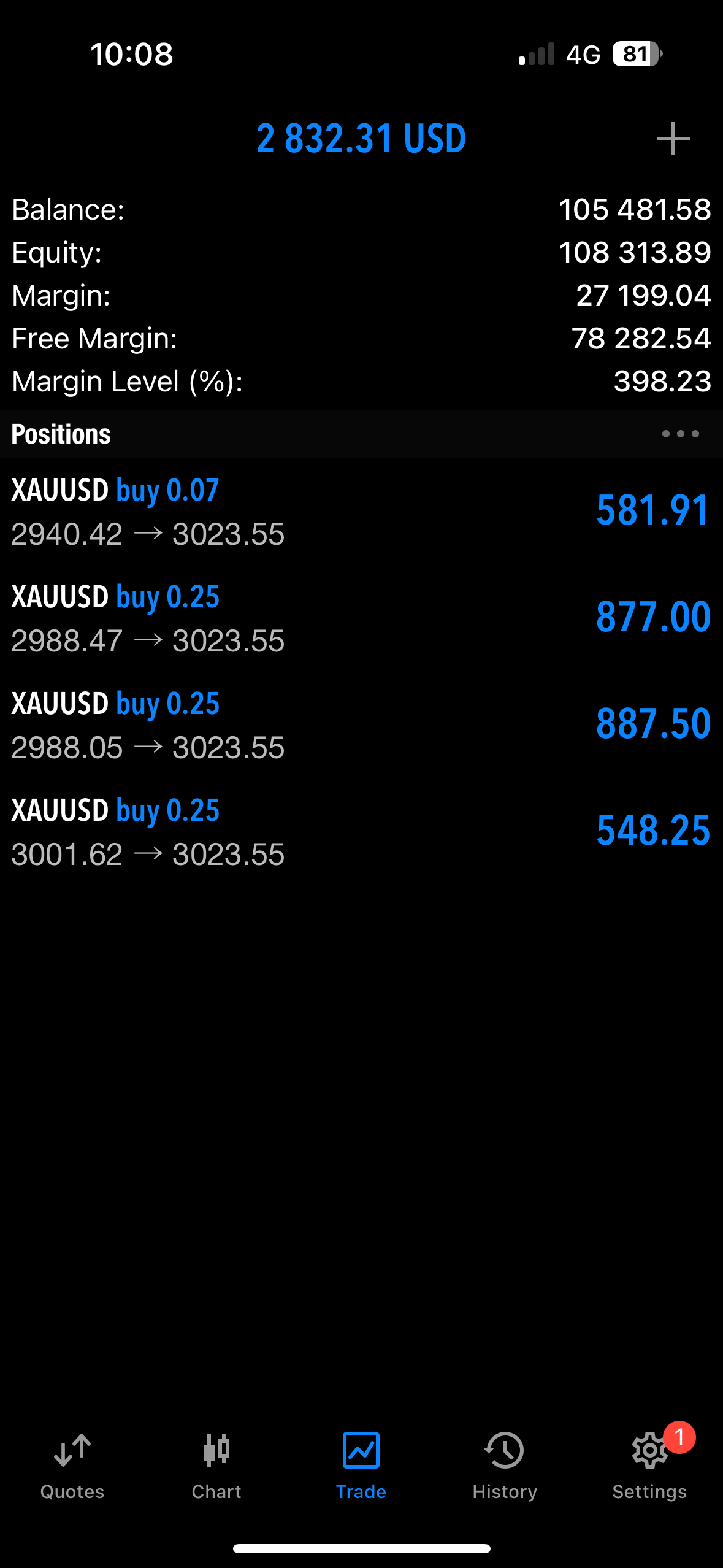Select XAUUSD position opened at 2988.05
Image resolution: width=723 pixels, height=1568 pixels.
pos(361,724)
